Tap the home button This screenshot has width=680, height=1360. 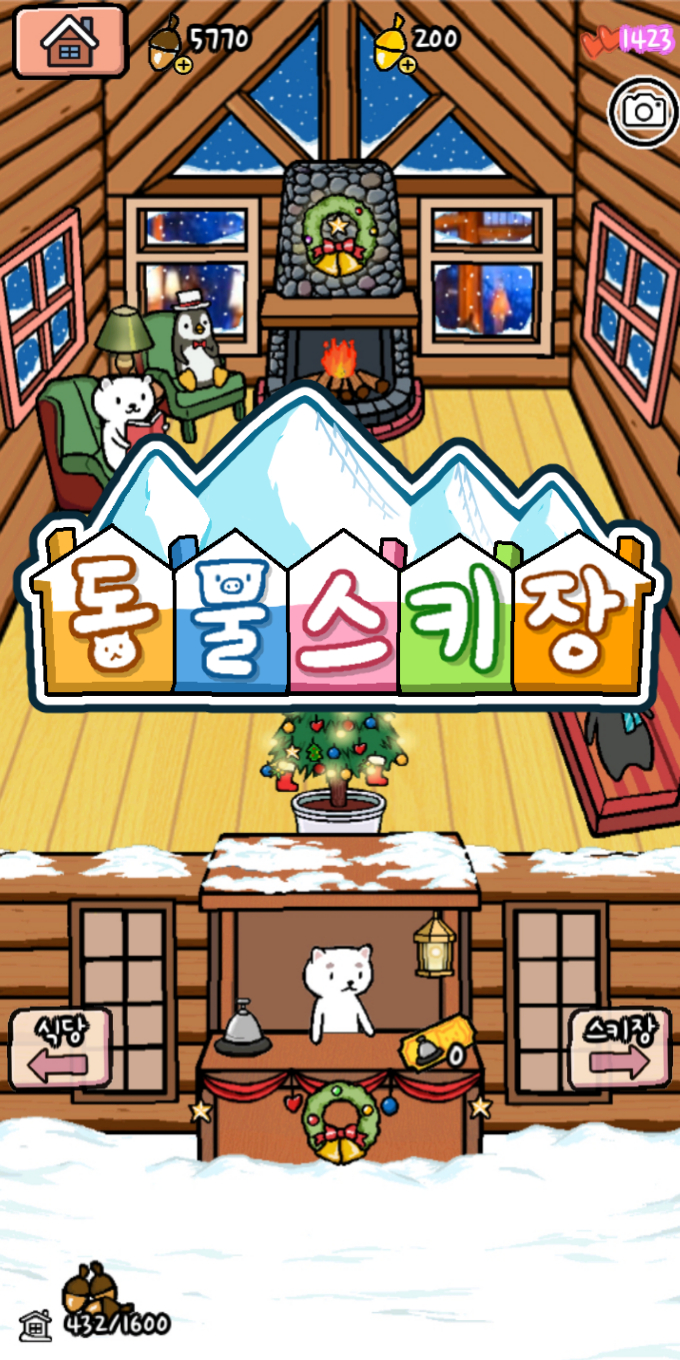point(70,40)
